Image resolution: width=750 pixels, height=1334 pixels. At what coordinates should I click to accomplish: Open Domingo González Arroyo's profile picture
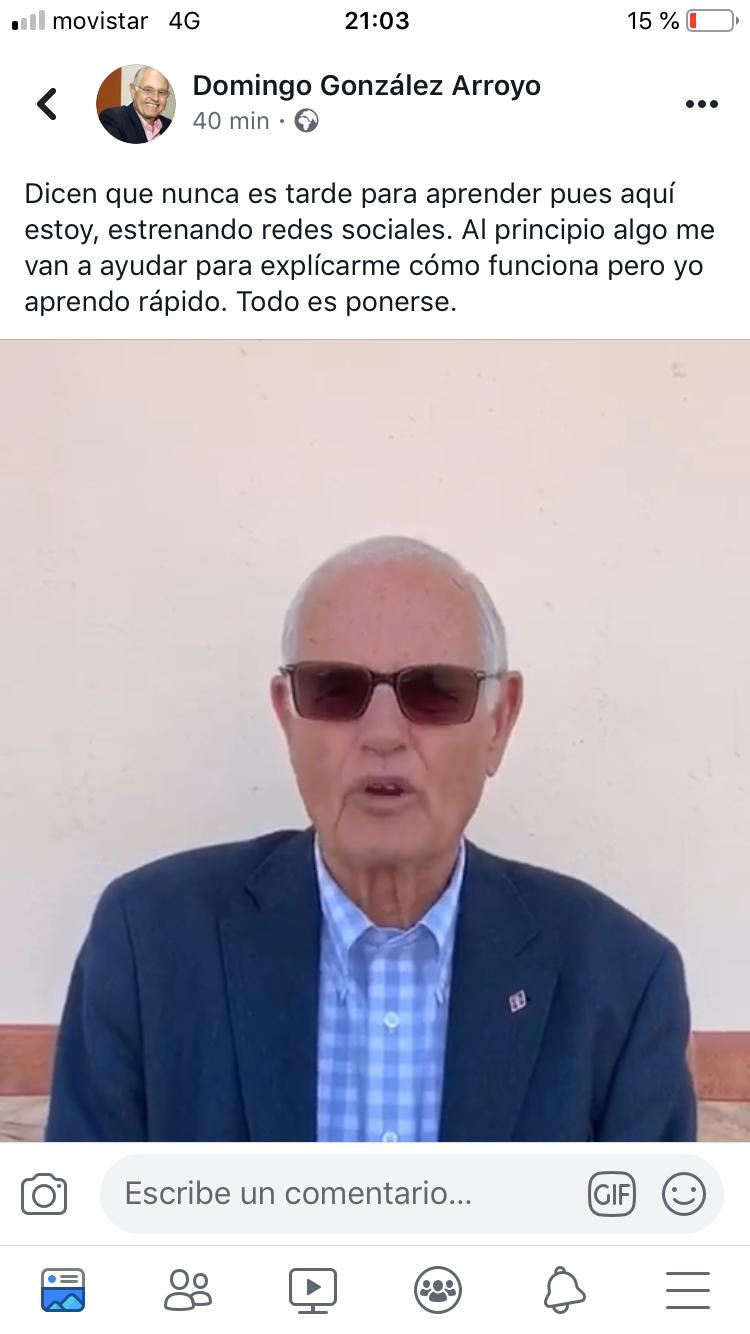click(x=136, y=104)
